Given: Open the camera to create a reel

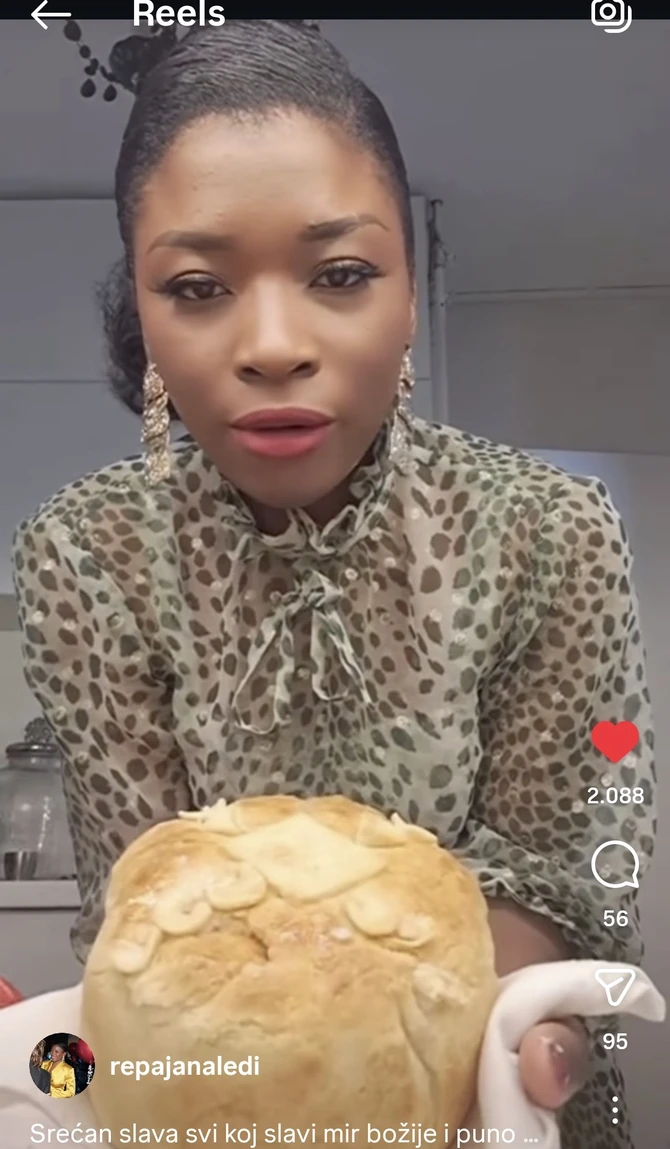Looking at the screenshot, I should 611,14.
